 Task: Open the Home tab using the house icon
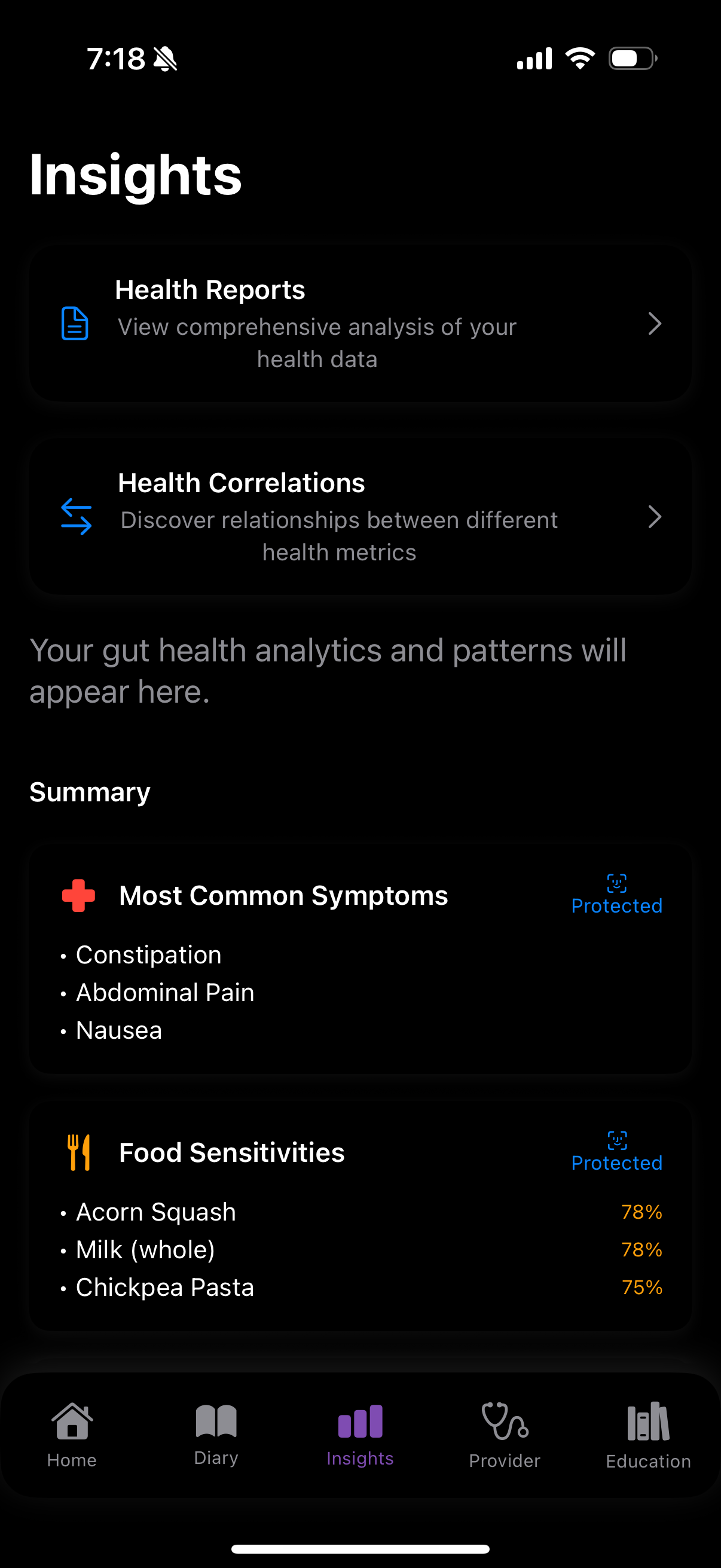(71, 1427)
